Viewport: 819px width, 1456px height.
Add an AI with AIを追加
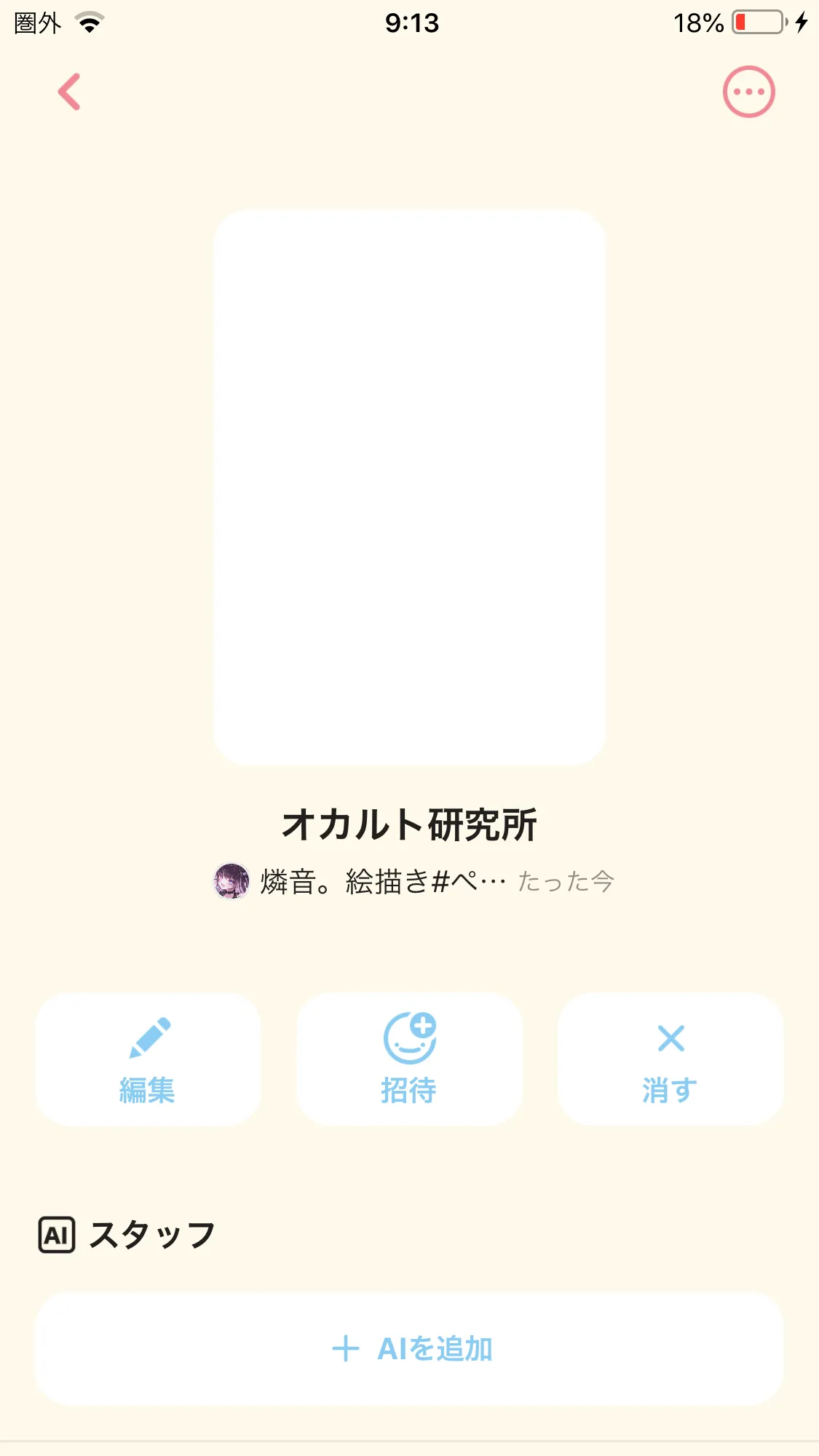click(x=409, y=1348)
